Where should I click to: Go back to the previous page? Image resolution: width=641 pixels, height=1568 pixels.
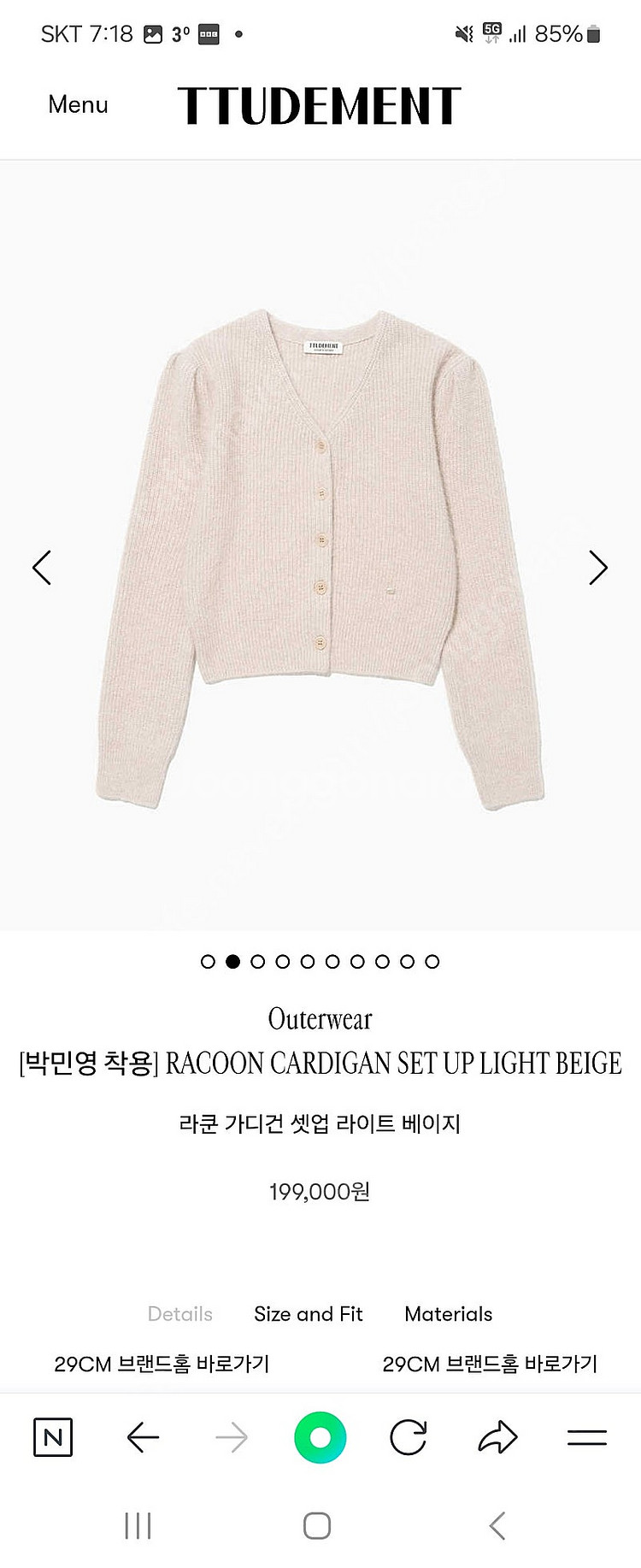143,1437
